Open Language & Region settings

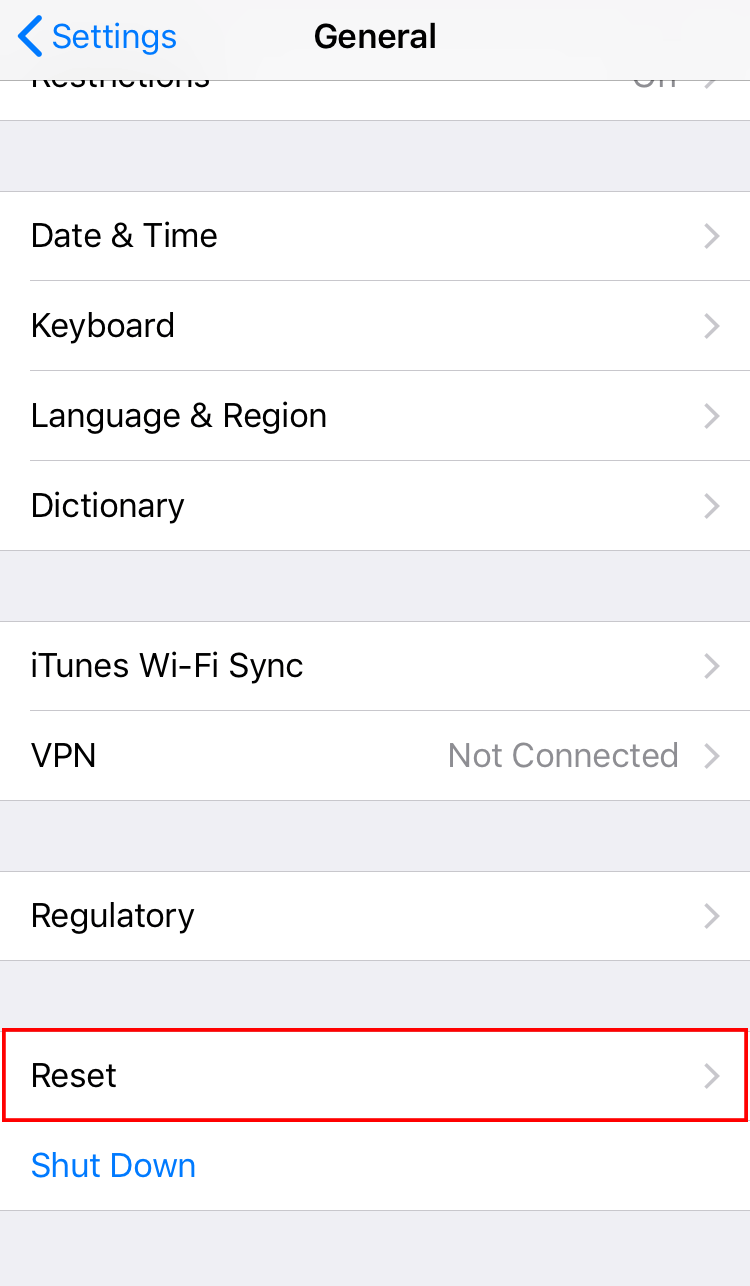(374, 416)
